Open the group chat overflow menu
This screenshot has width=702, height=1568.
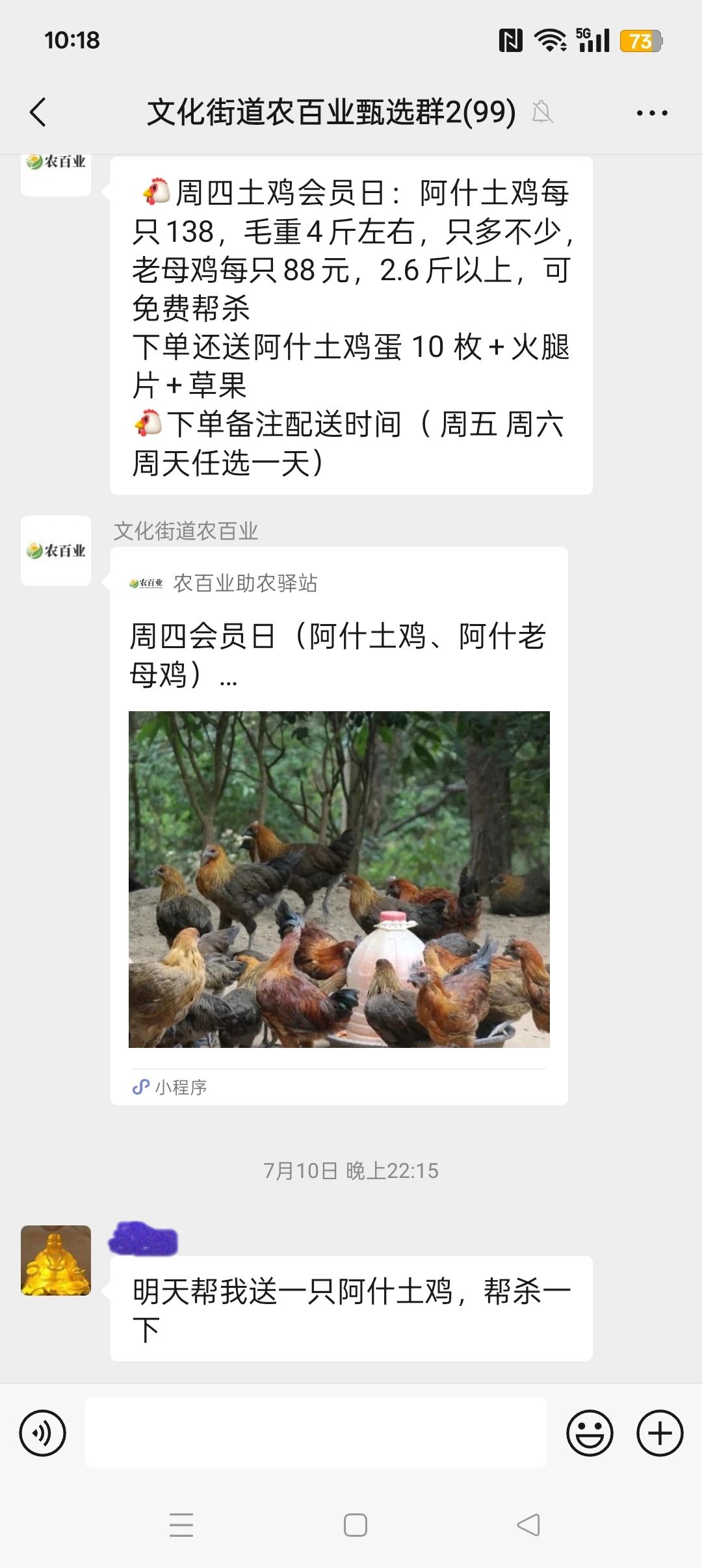click(651, 113)
